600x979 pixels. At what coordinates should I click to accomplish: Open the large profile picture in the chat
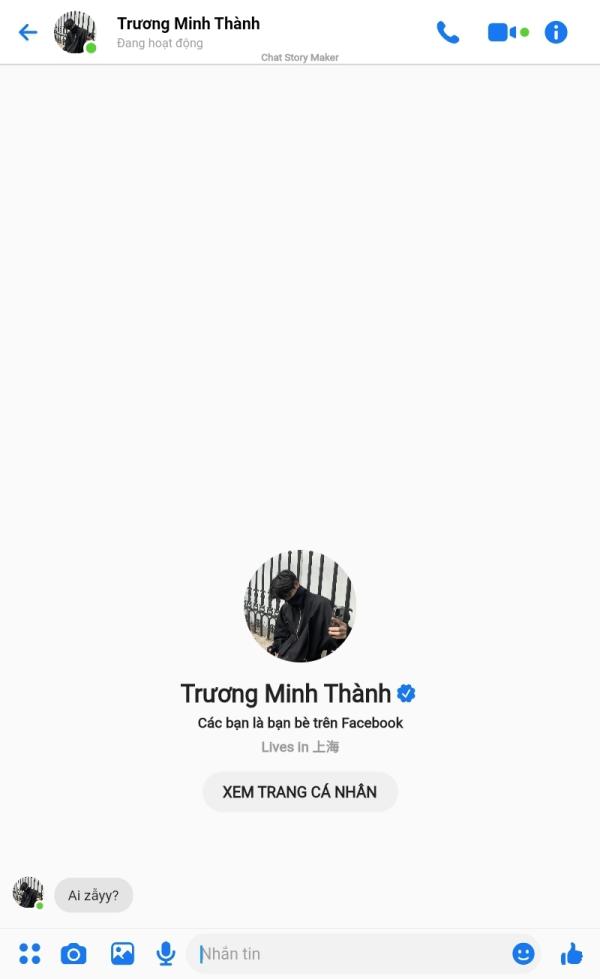point(300,606)
